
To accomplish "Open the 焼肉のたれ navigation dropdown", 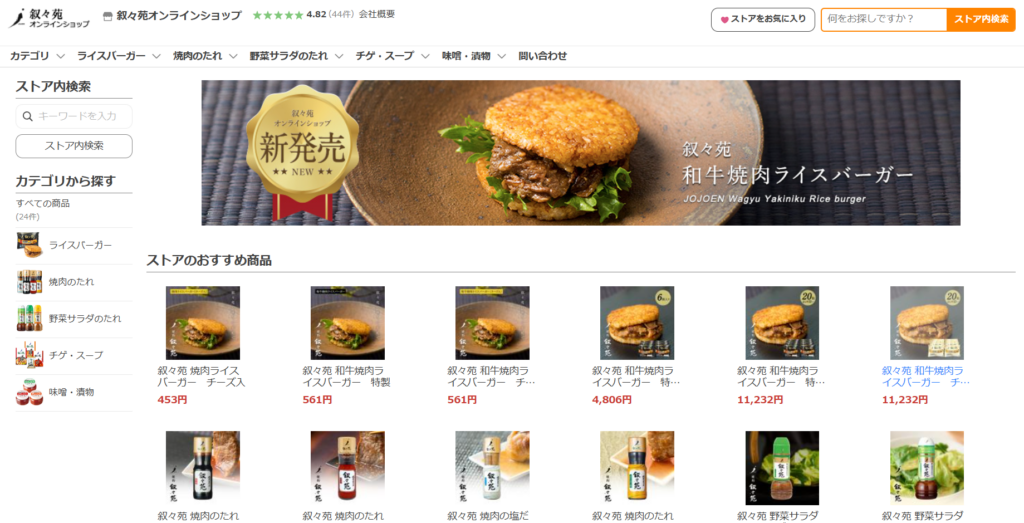I will coord(204,56).
